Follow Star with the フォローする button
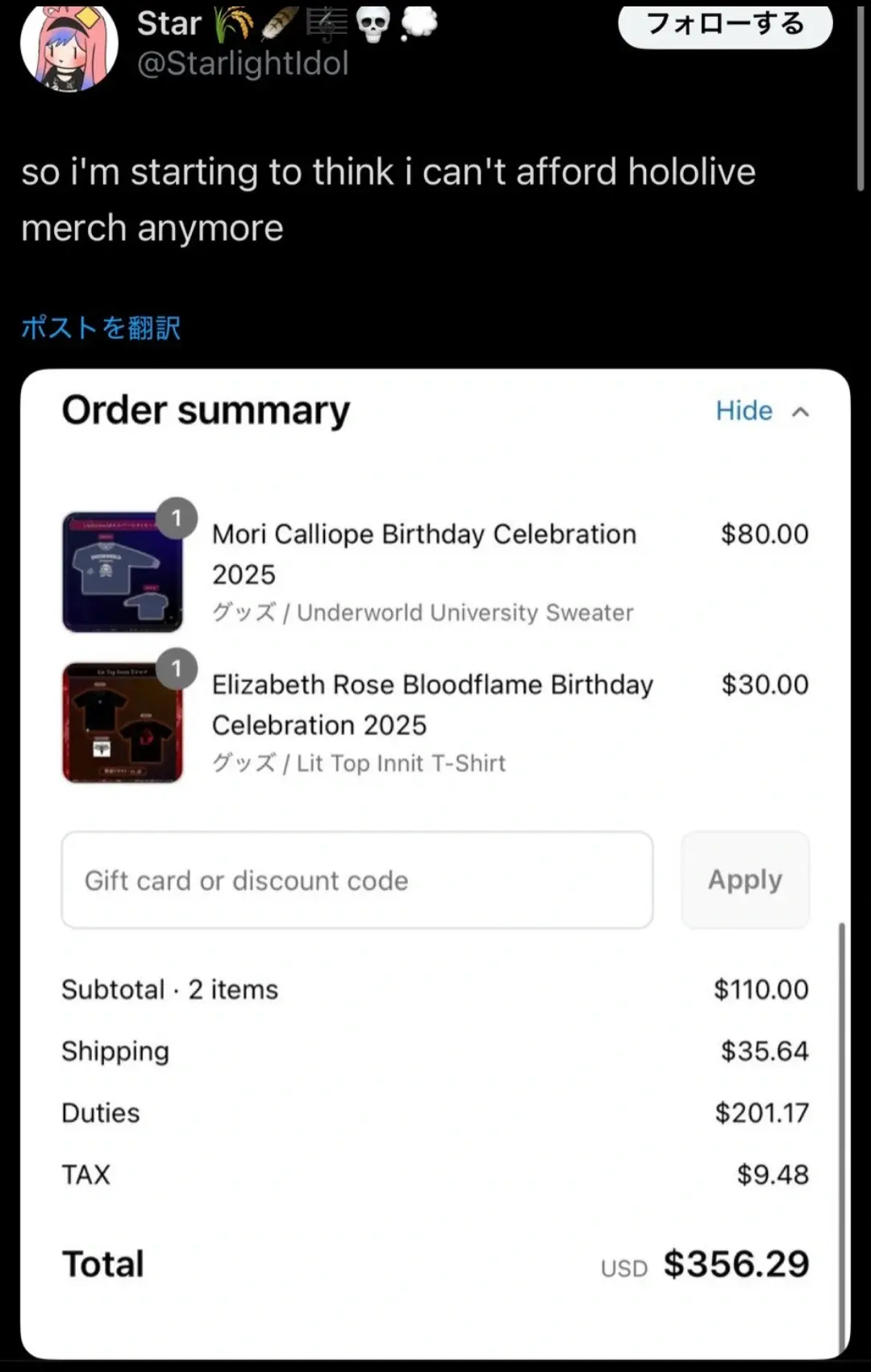Viewport: 871px width, 1372px height. coord(724,24)
